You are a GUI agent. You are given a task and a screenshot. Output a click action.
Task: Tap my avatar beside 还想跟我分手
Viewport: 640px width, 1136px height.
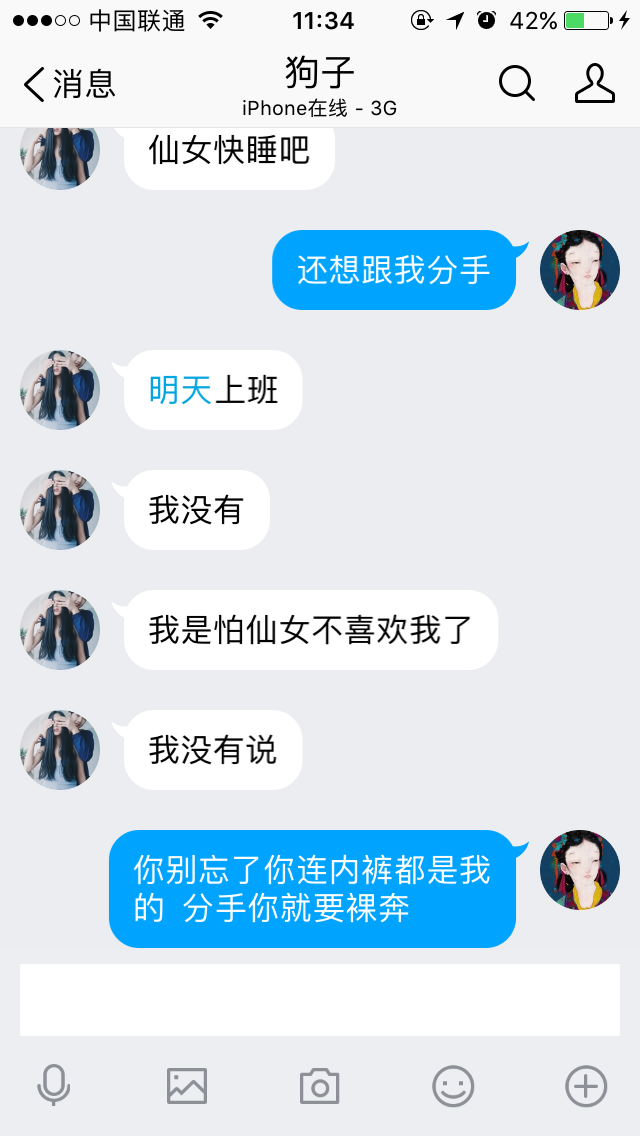pos(580,270)
